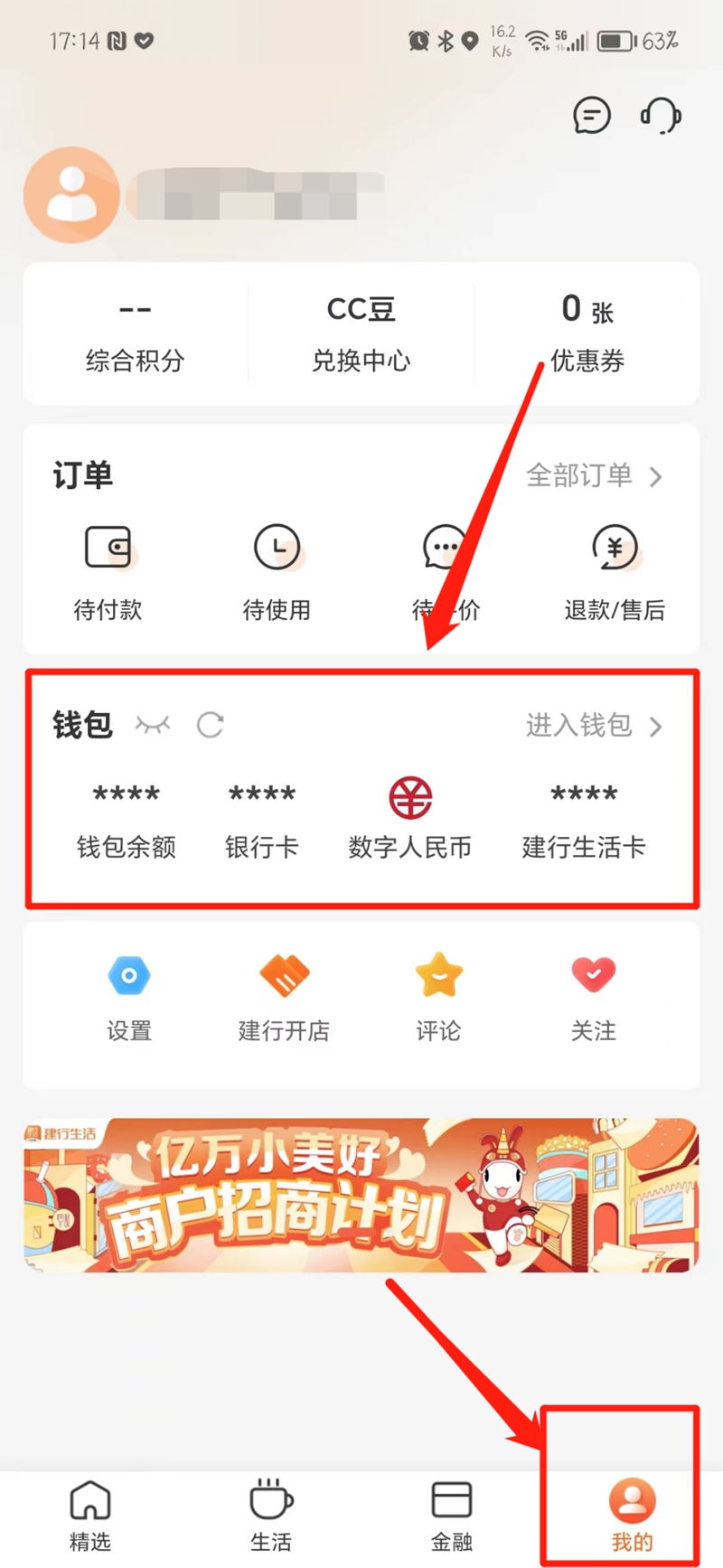Open 退款/售后 orders
The height and width of the screenshot is (1568, 723).
pos(615,571)
